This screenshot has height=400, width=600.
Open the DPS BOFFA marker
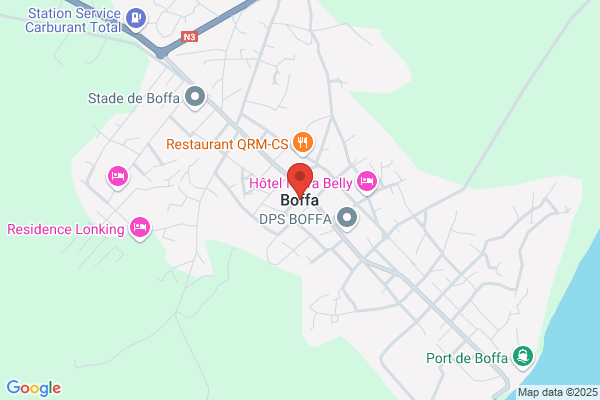click(347, 219)
